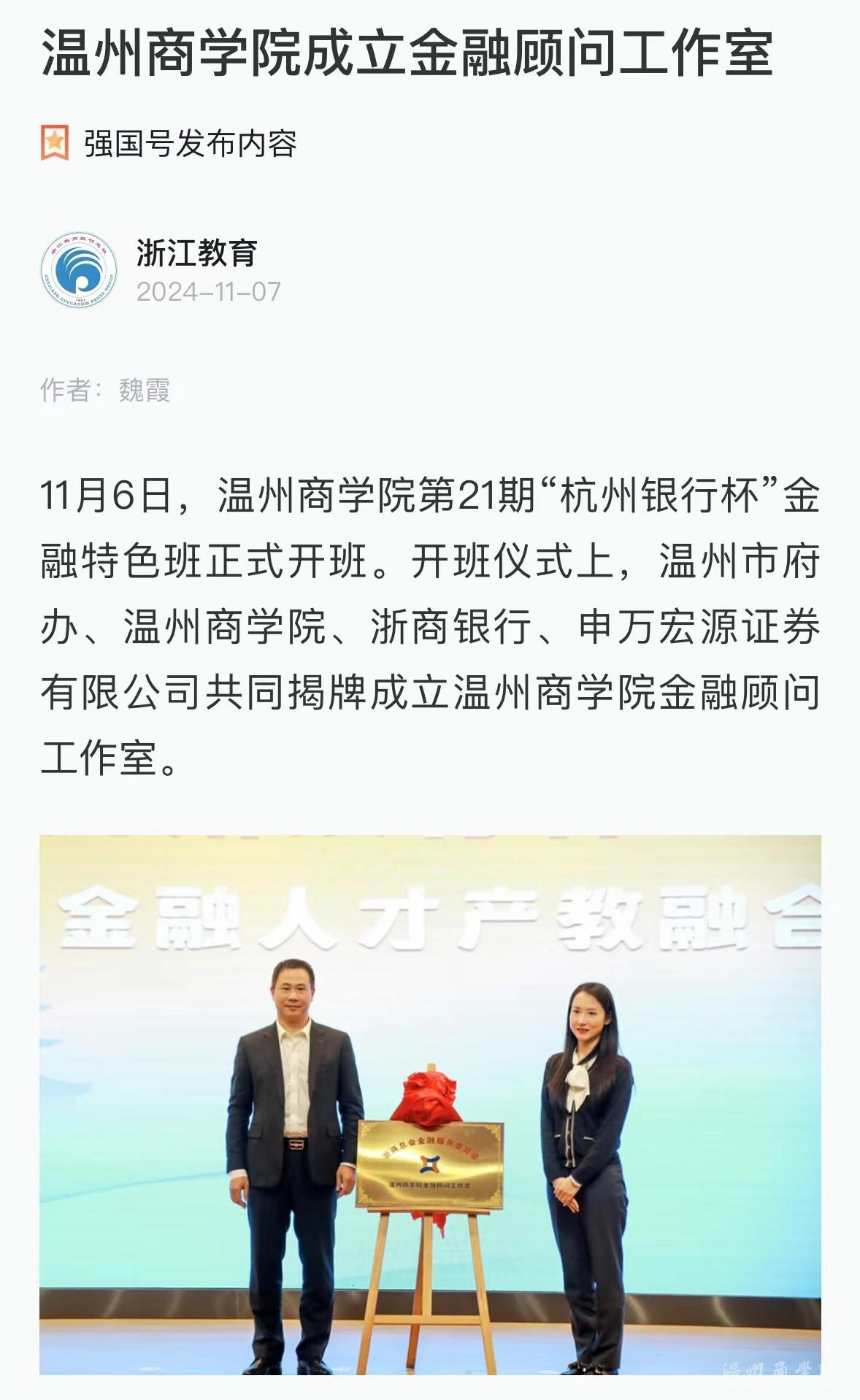The image size is (860, 1400).
Task: Tap the 浙江教育 publisher name
Action: click(x=196, y=253)
